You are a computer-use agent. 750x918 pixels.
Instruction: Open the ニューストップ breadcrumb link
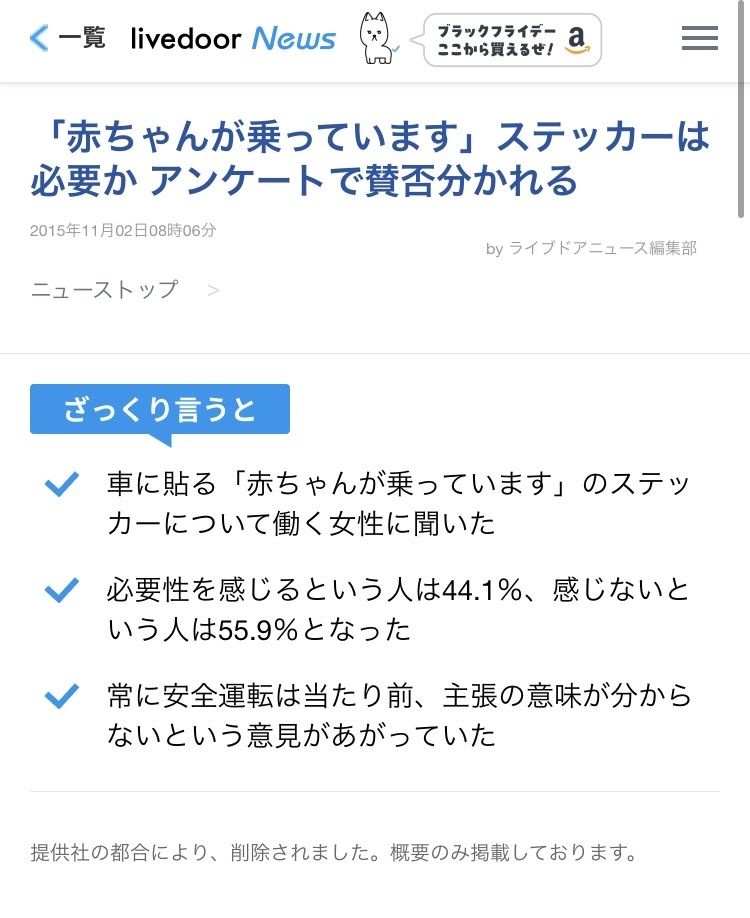click(104, 290)
